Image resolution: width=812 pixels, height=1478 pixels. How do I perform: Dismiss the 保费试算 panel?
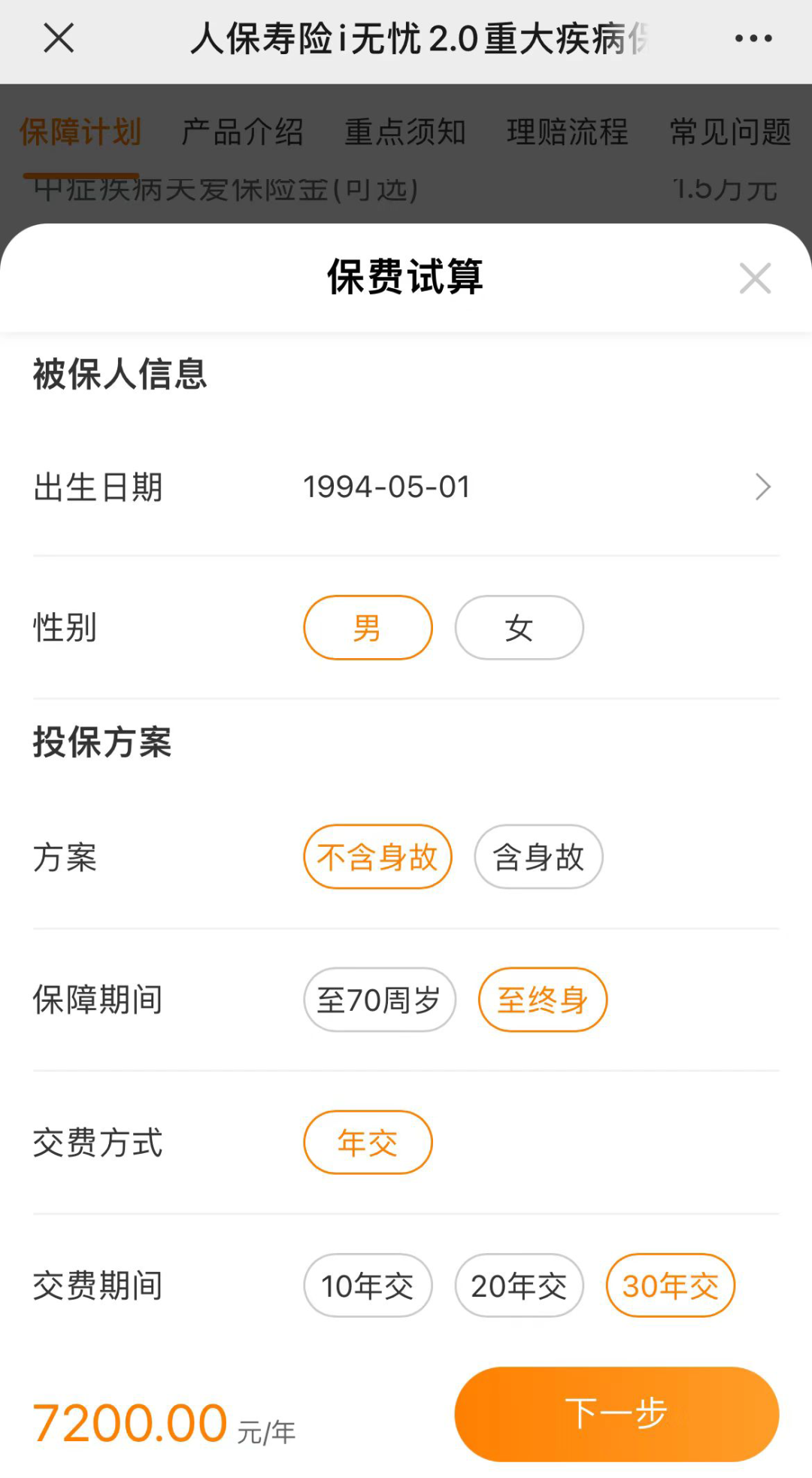pos(755,278)
